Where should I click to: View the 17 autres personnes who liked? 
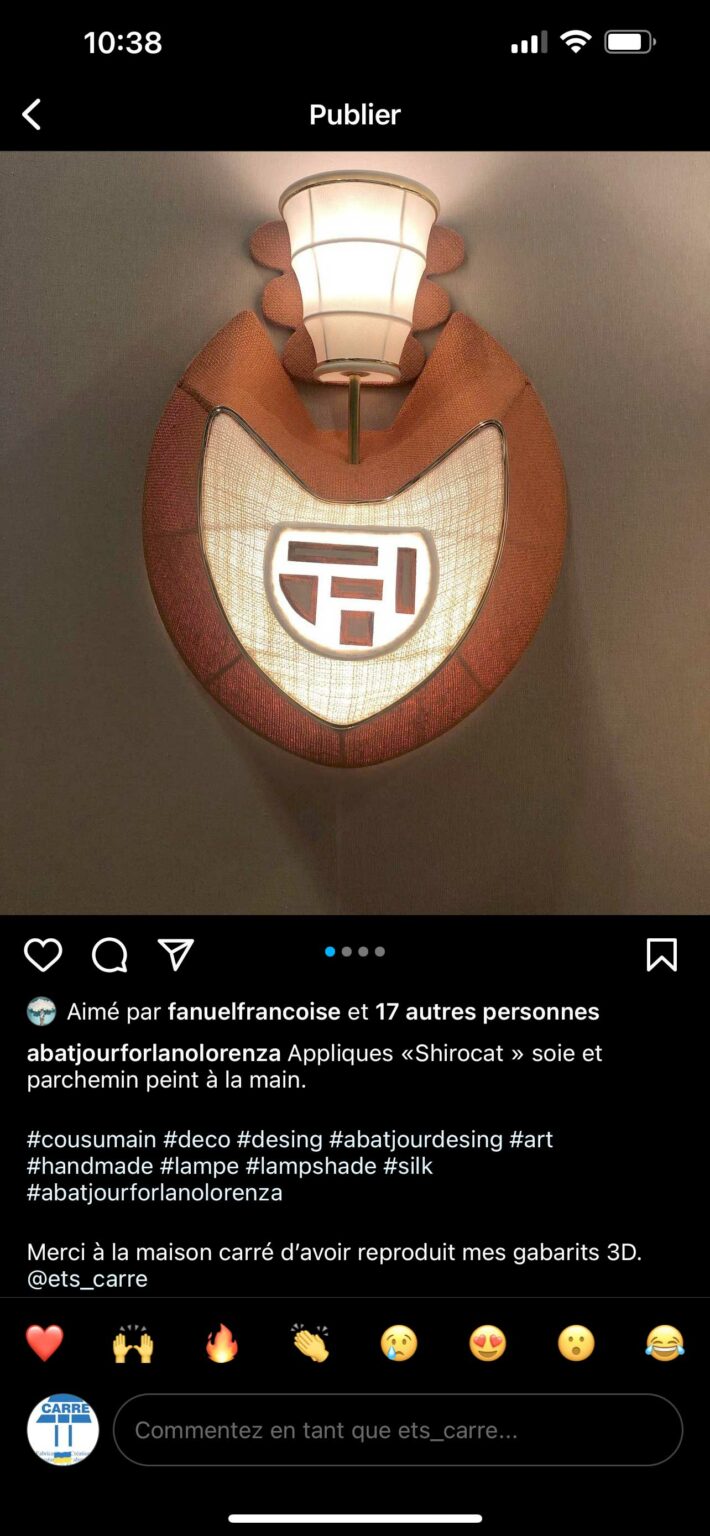coord(487,1012)
